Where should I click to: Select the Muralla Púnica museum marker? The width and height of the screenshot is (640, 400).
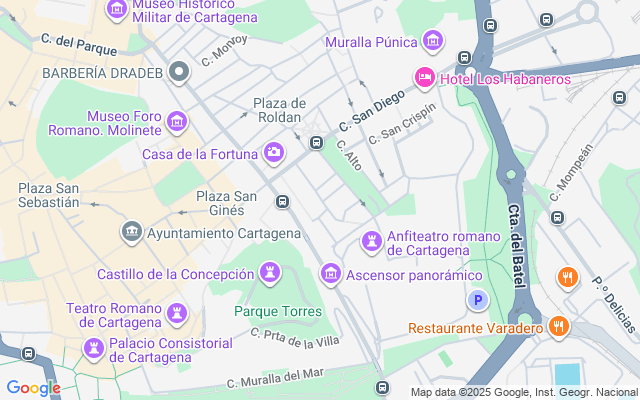(433, 41)
